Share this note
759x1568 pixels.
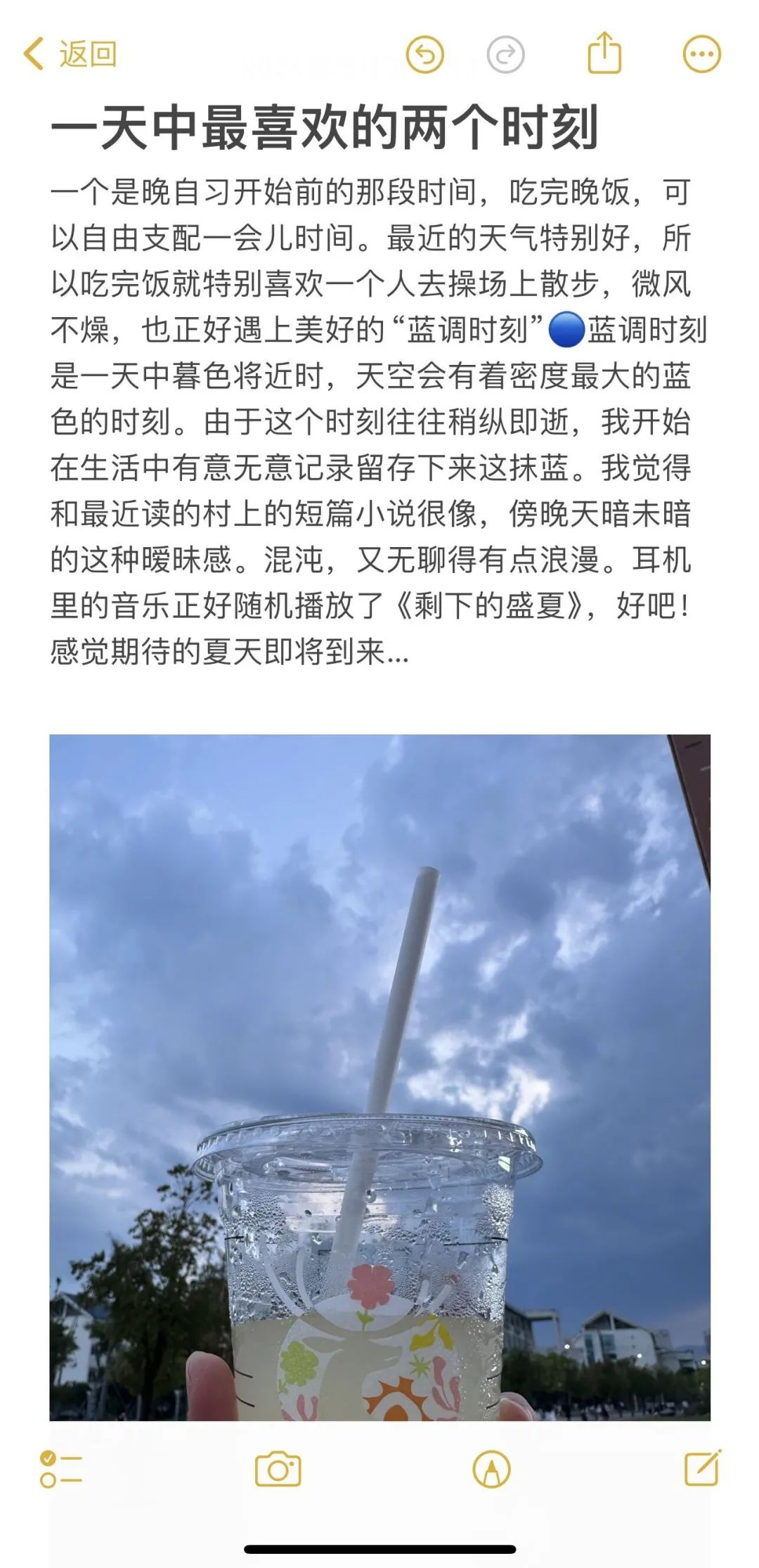(604, 53)
